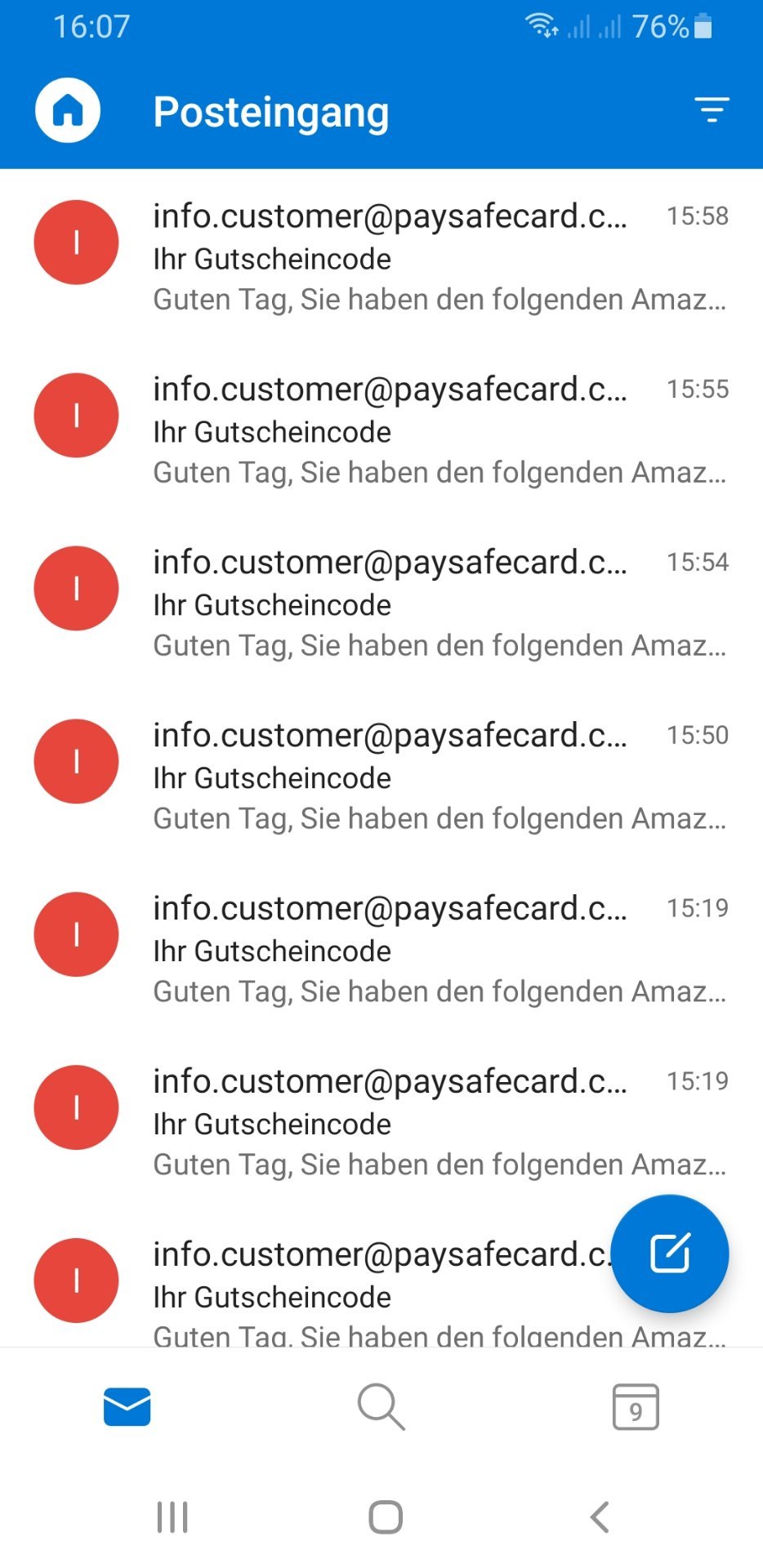Switch to the mail tab

point(127,1406)
